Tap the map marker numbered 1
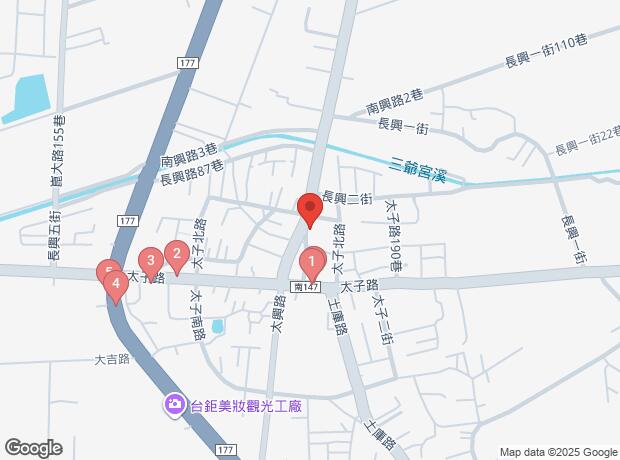 (x=311, y=265)
